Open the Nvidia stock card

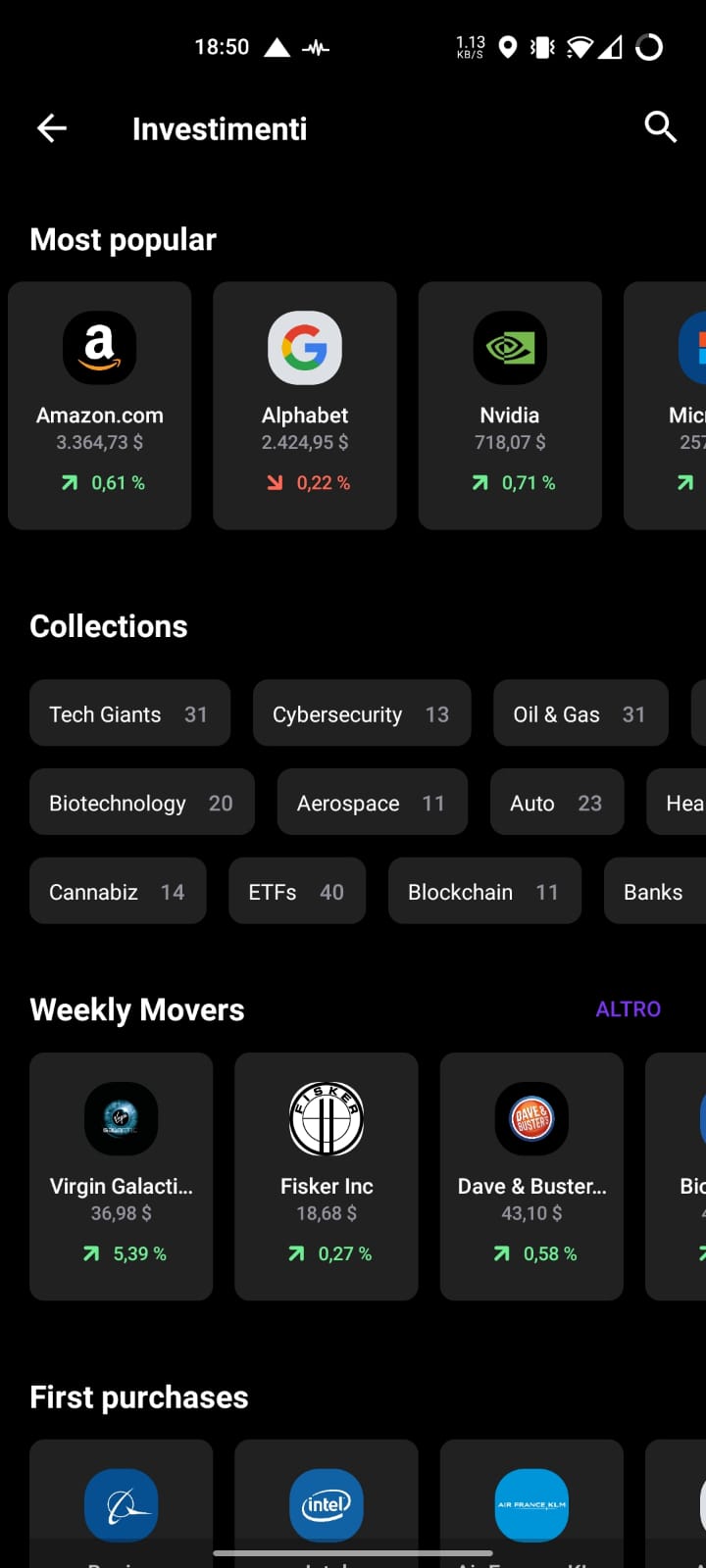tap(510, 406)
